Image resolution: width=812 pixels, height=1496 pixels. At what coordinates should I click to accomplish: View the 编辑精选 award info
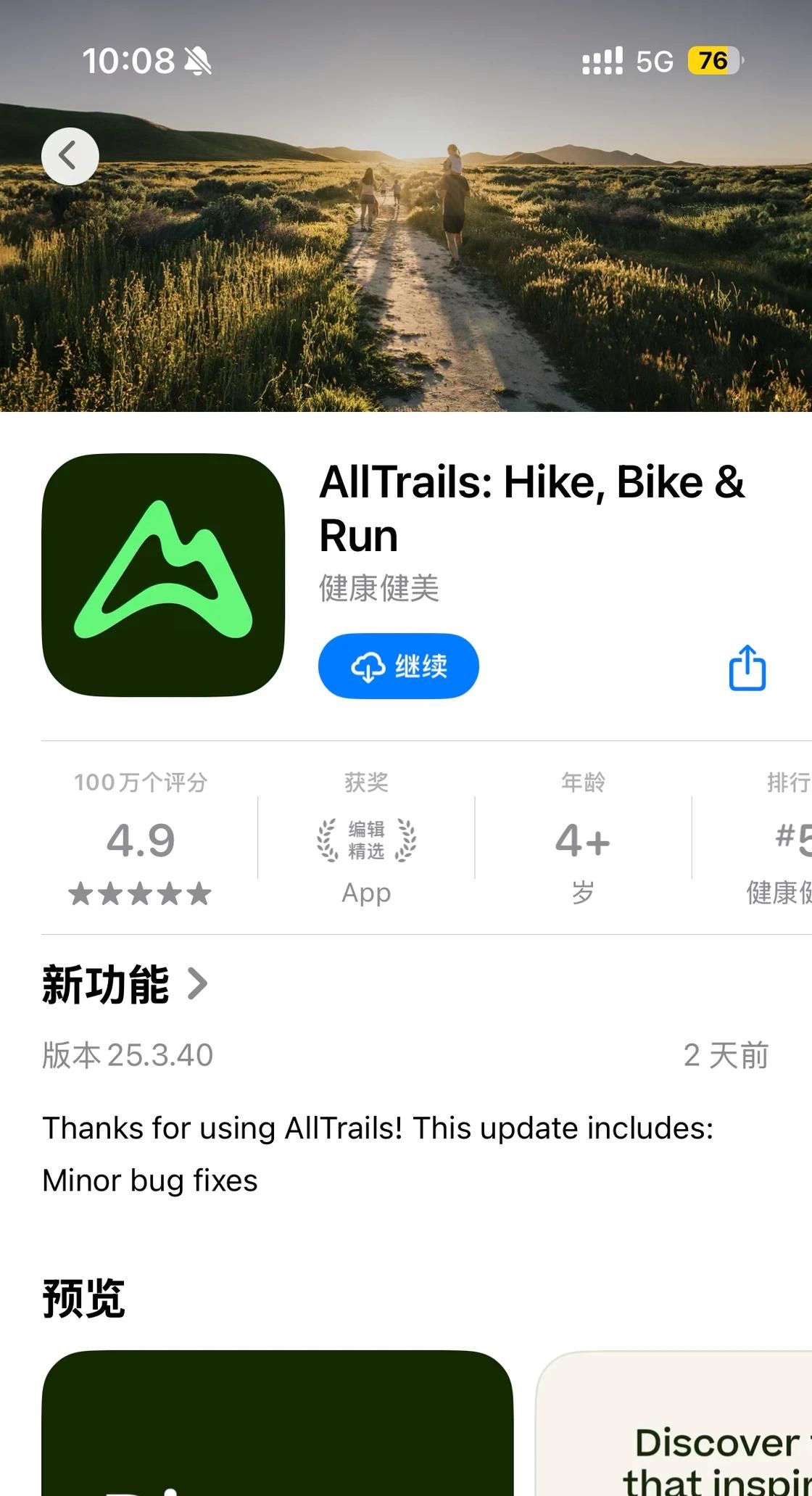point(366,841)
